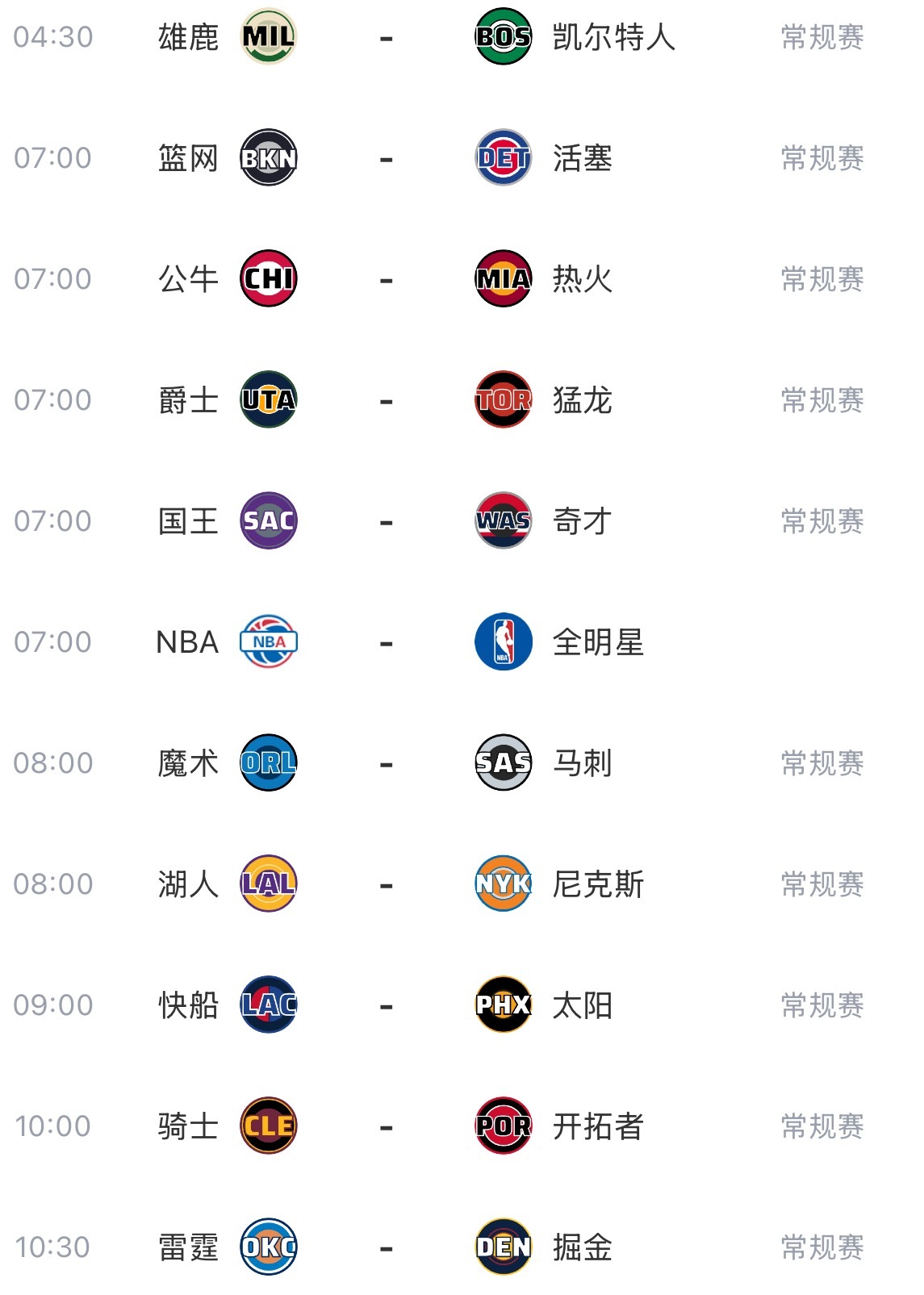Click the Chicago Bulls CHI logo
Screen dimensions: 924x1295
pyautogui.click(x=270, y=278)
